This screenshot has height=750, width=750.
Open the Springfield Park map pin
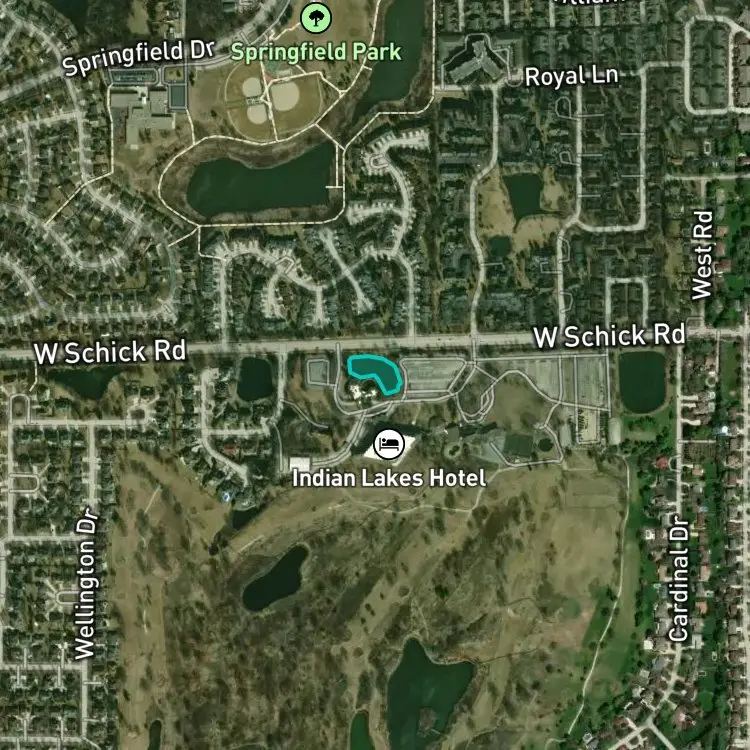click(317, 17)
